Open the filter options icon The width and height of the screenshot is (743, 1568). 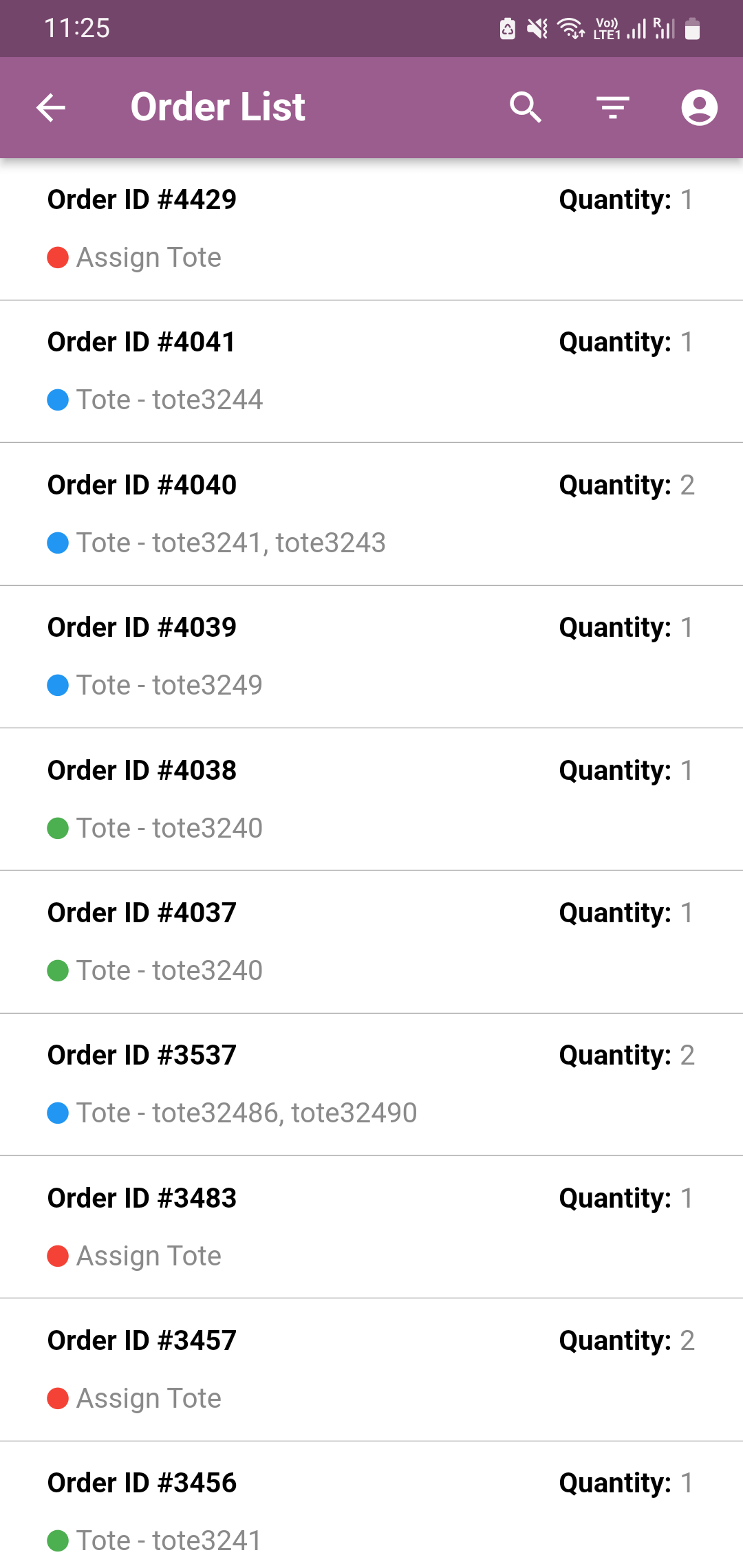(x=612, y=108)
